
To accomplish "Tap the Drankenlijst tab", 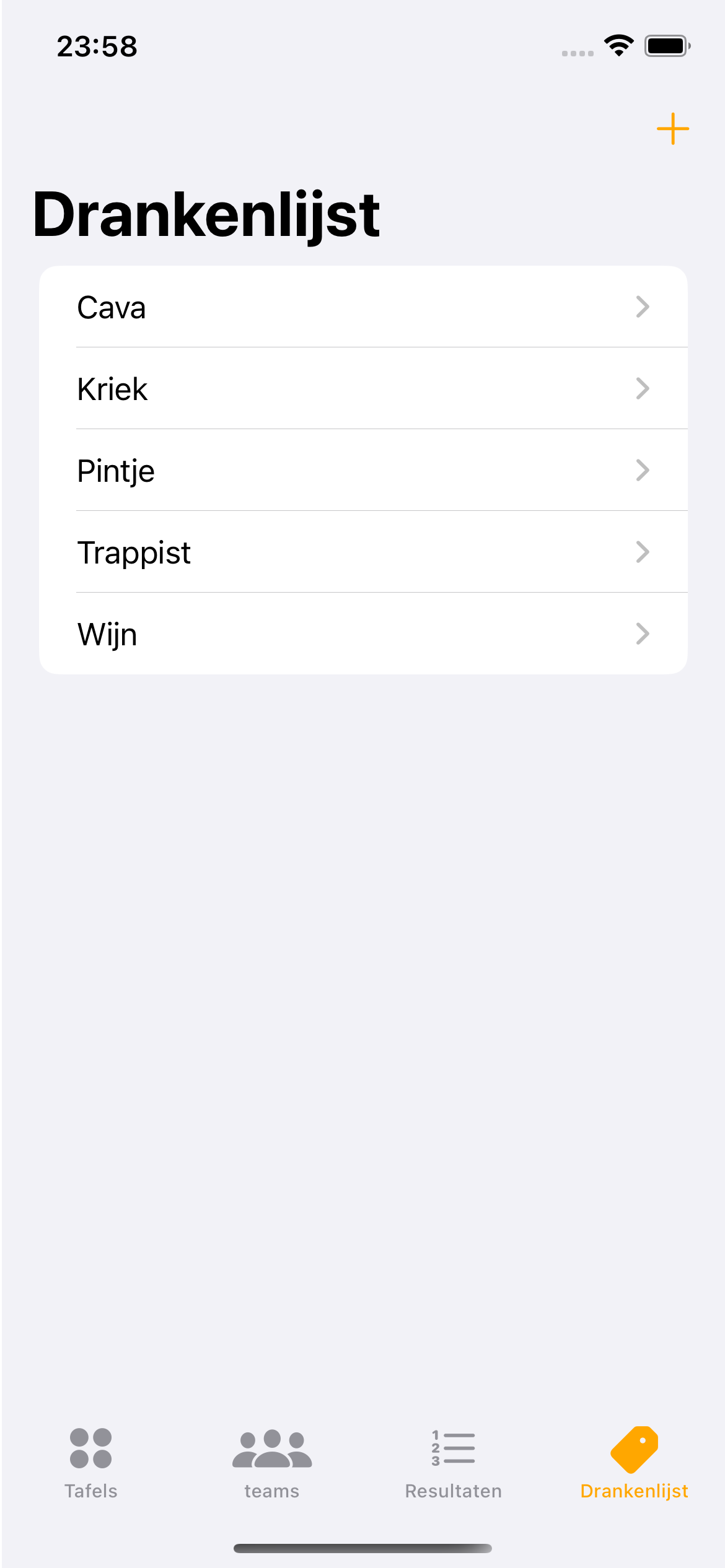I will pos(635,1463).
